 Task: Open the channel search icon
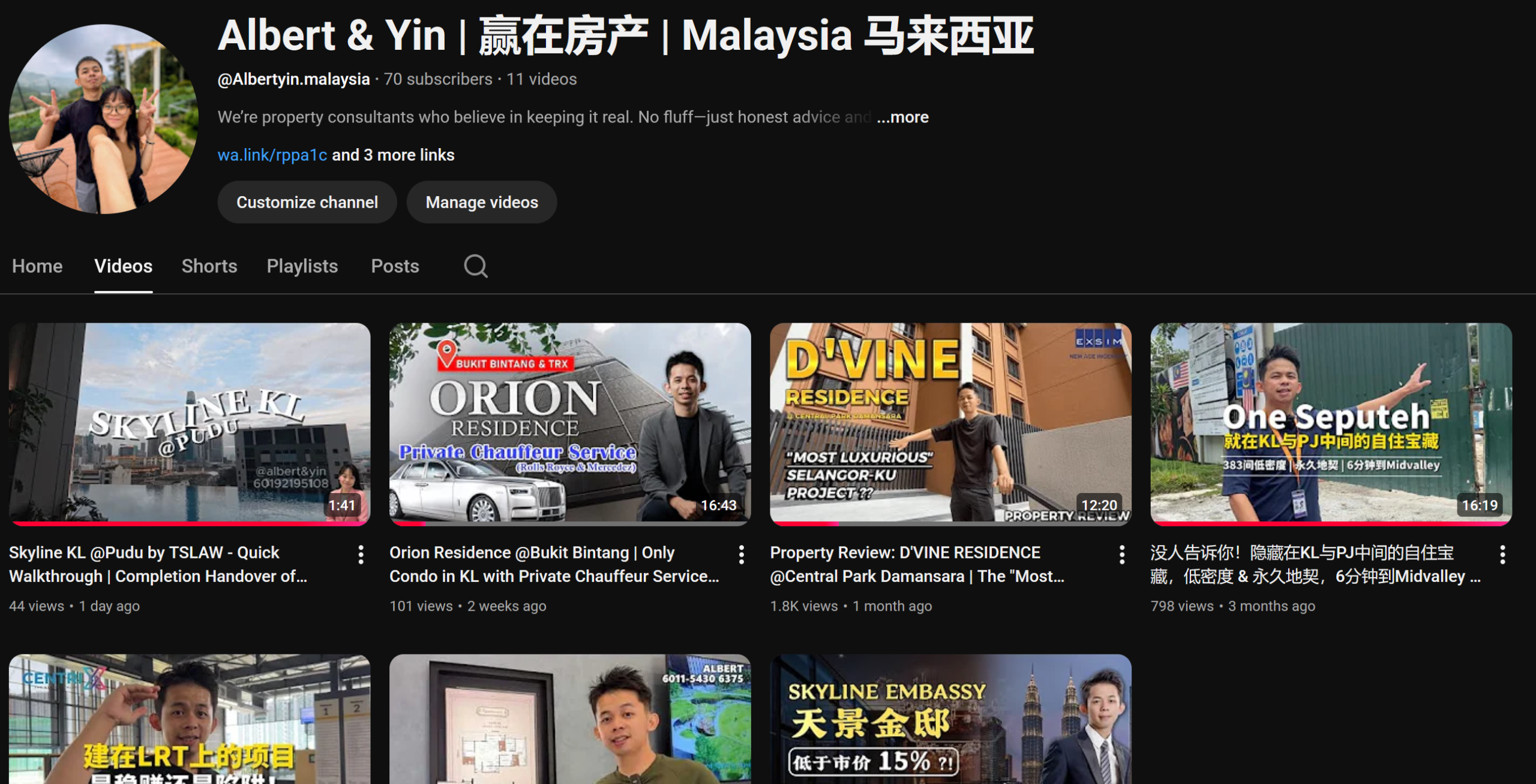(x=475, y=266)
